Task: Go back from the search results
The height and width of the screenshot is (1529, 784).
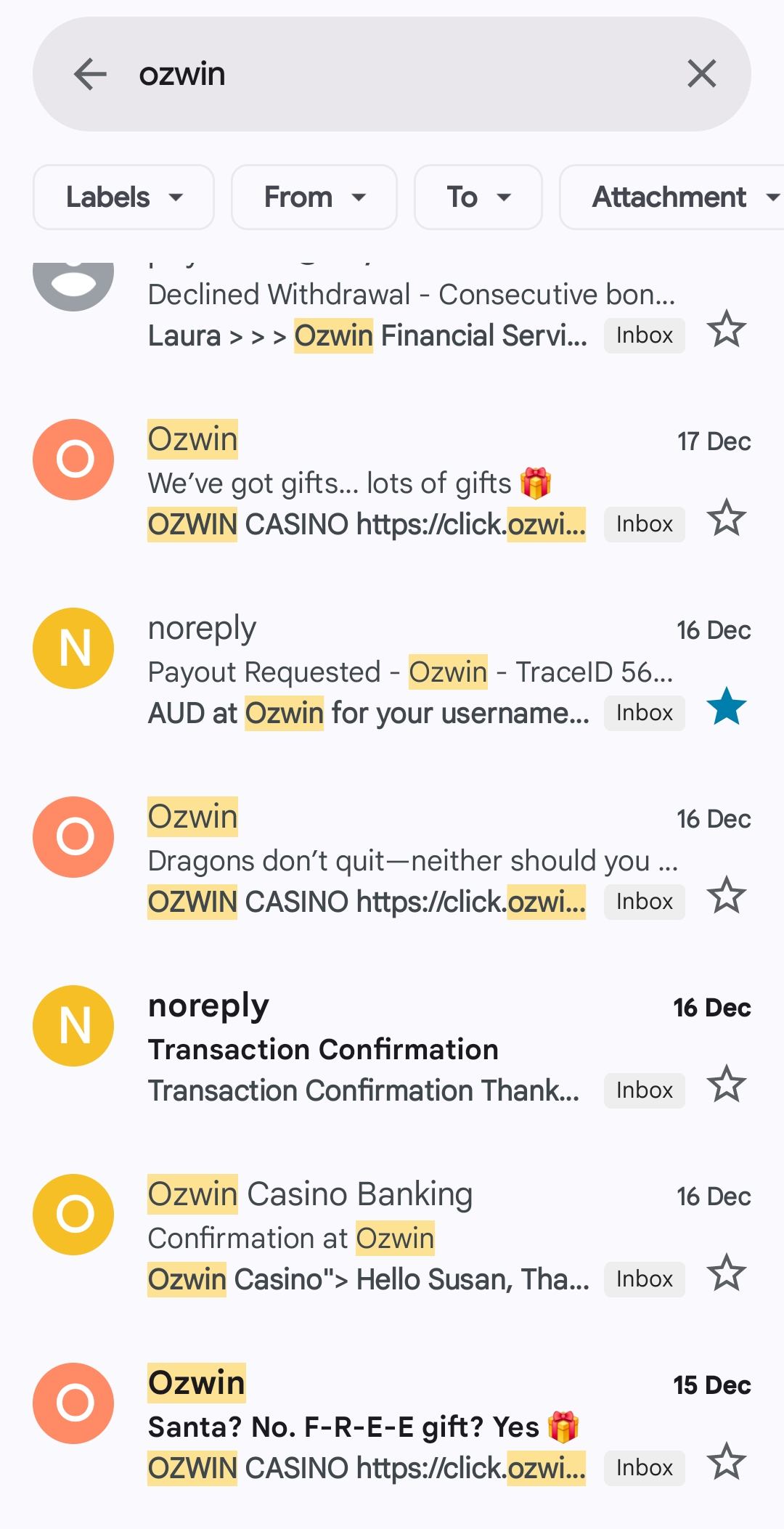Action: tap(90, 74)
